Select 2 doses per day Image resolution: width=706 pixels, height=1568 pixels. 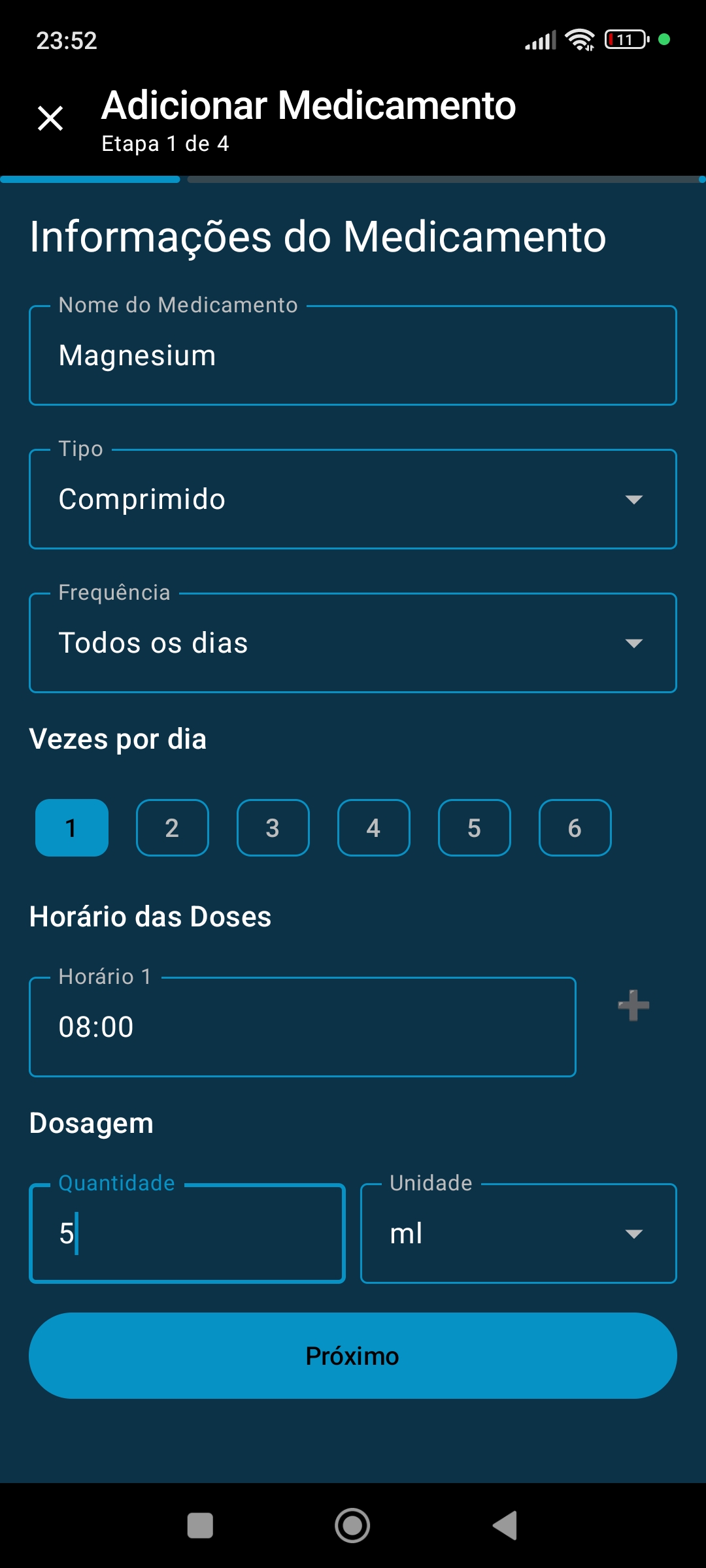click(172, 827)
